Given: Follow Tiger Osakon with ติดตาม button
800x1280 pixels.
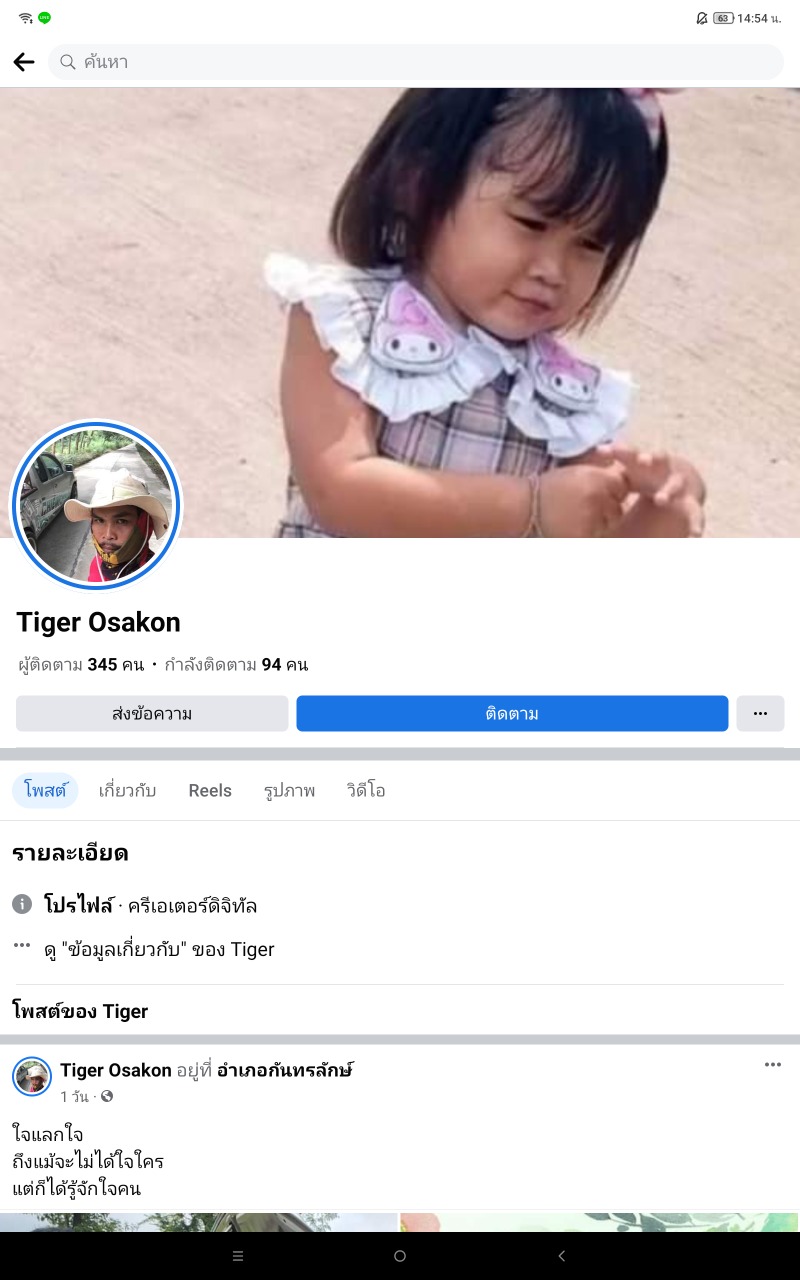Looking at the screenshot, I should click(512, 714).
